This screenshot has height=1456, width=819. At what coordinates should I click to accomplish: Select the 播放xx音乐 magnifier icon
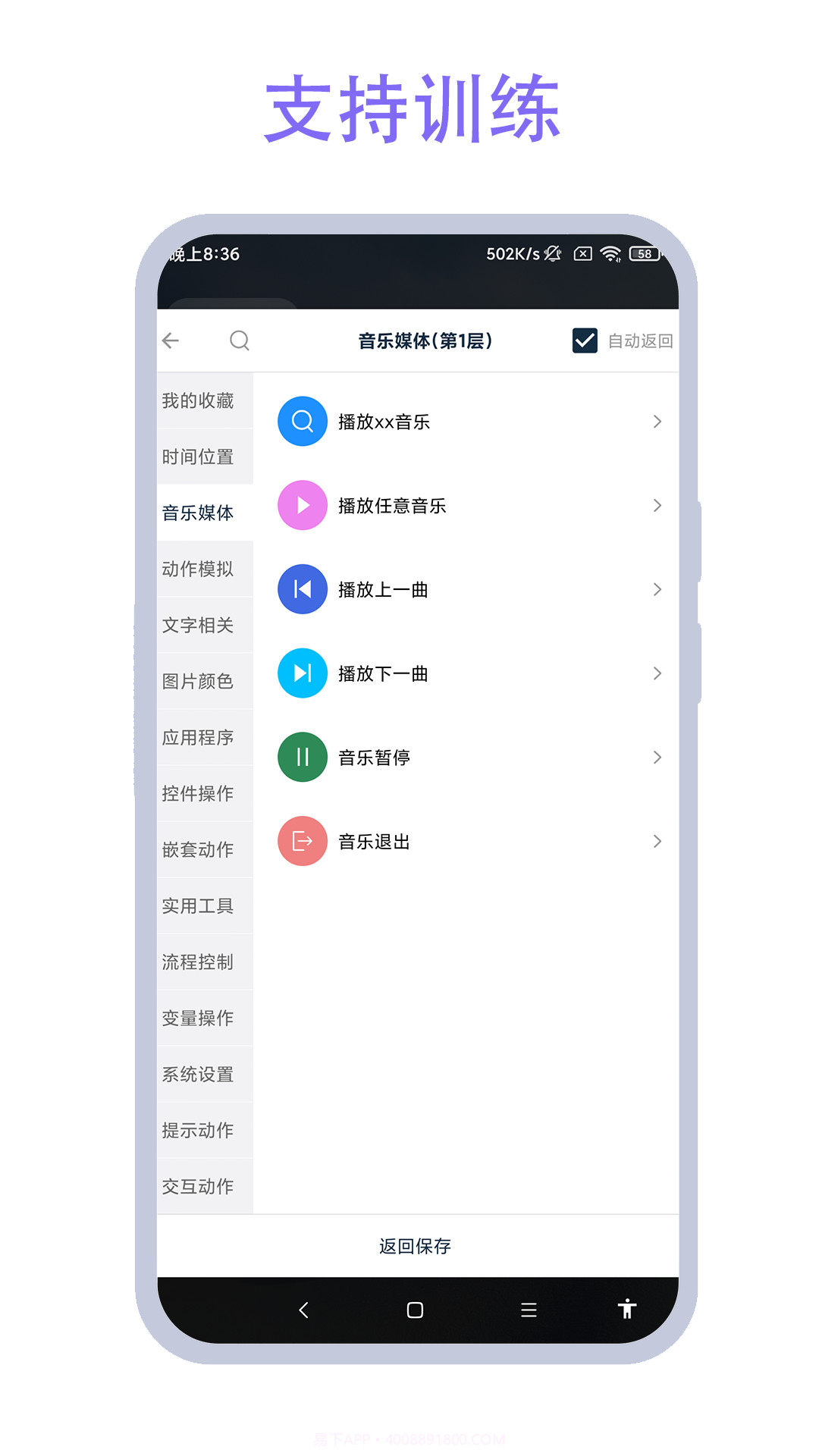pos(302,421)
